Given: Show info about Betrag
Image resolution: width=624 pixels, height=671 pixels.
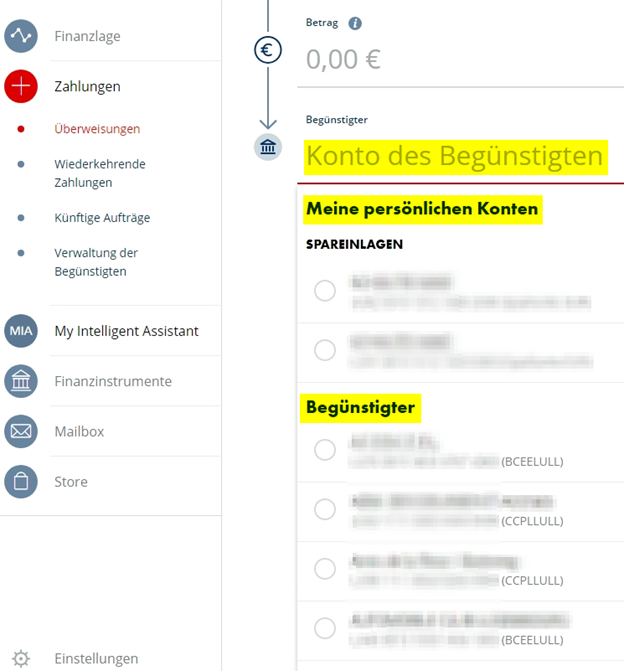Looking at the screenshot, I should 355,23.
